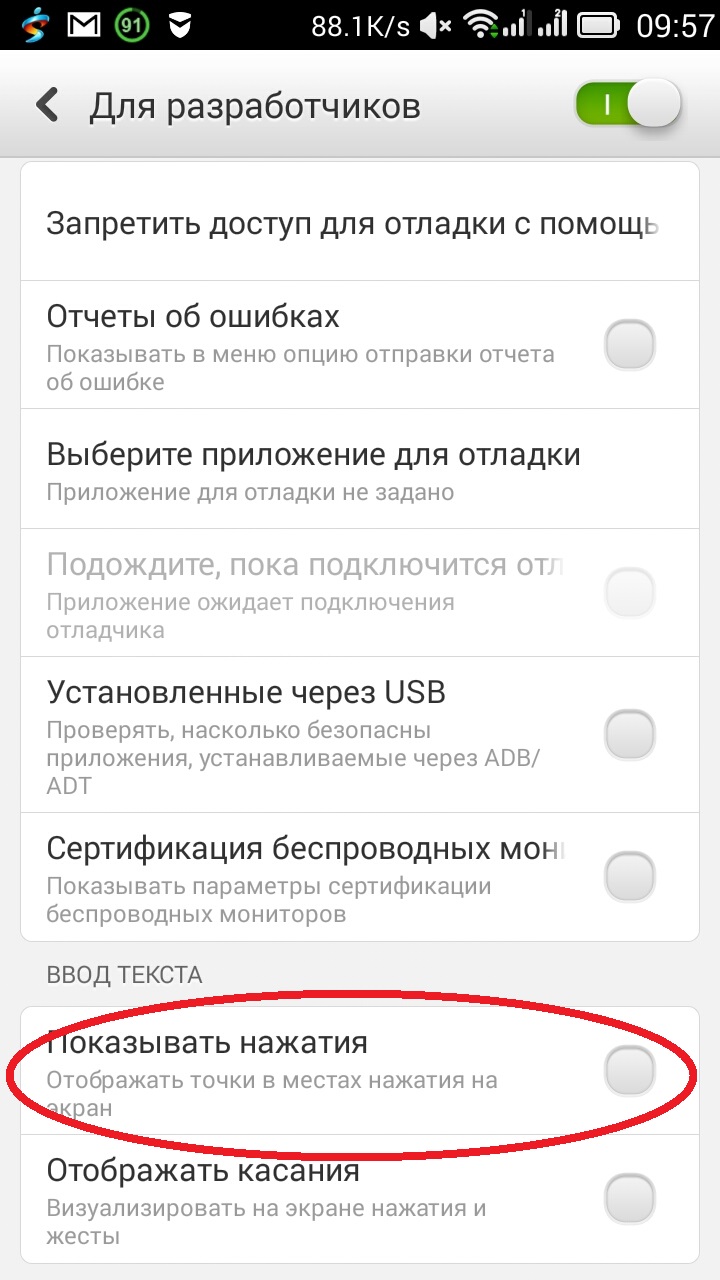Check the Установленные через USB option

pyautogui.click(x=630, y=735)
